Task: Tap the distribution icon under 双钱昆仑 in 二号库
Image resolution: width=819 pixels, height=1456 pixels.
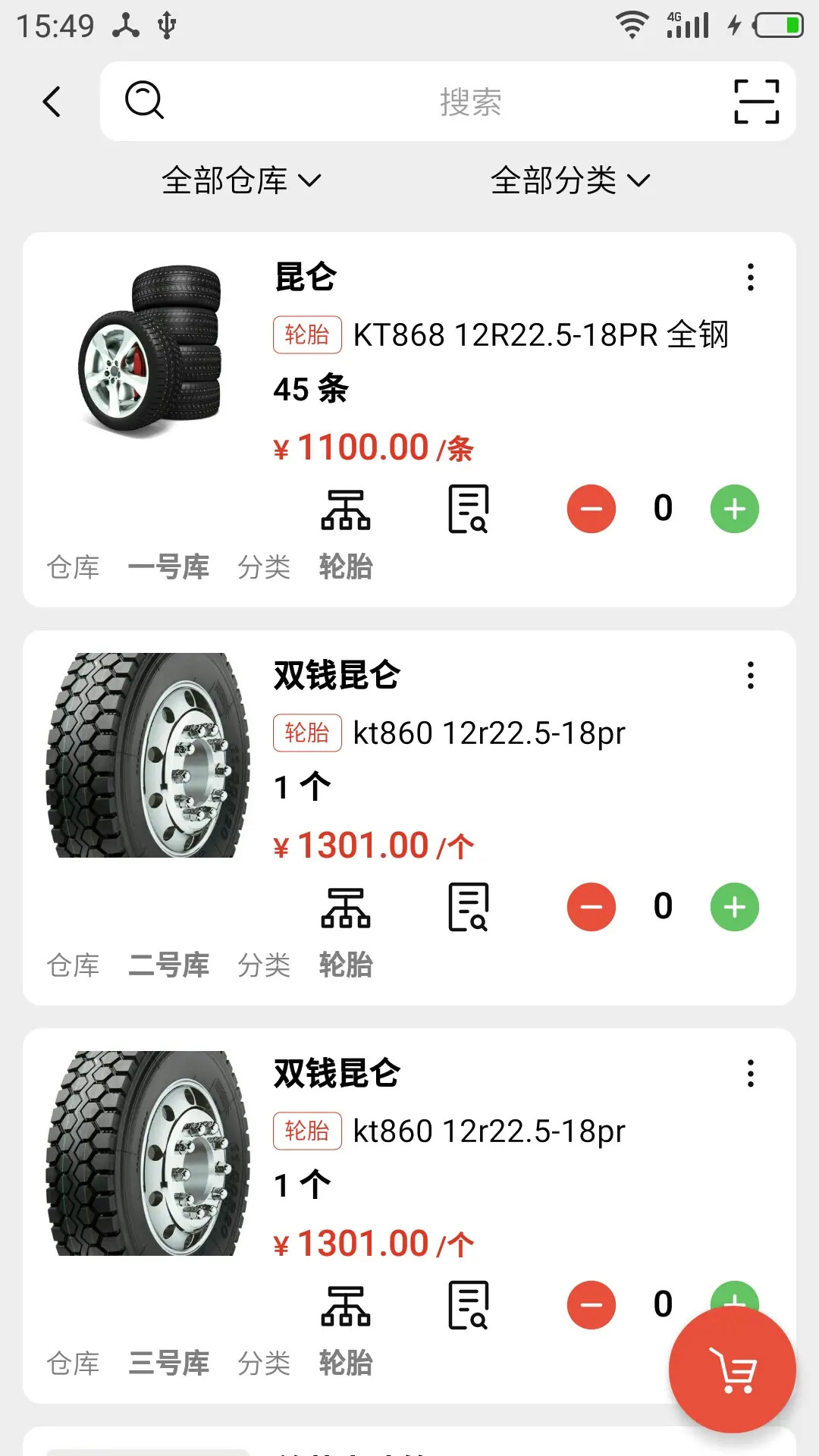Action: click(346, 908)
